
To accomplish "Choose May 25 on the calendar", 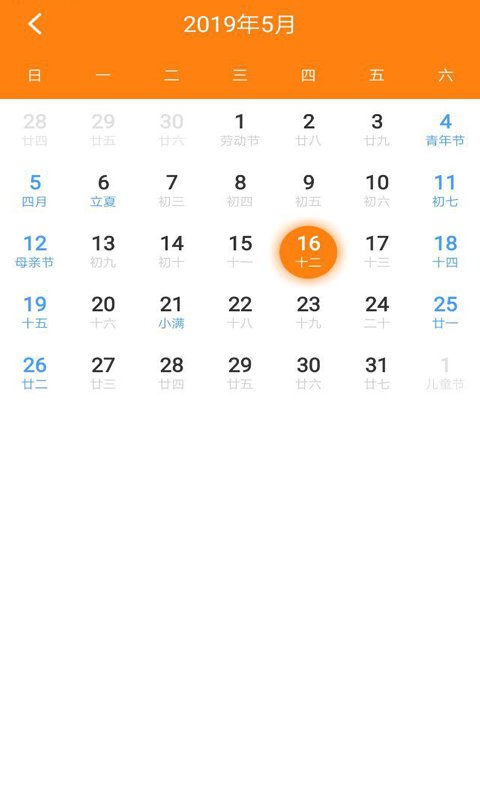I will 445,312.
